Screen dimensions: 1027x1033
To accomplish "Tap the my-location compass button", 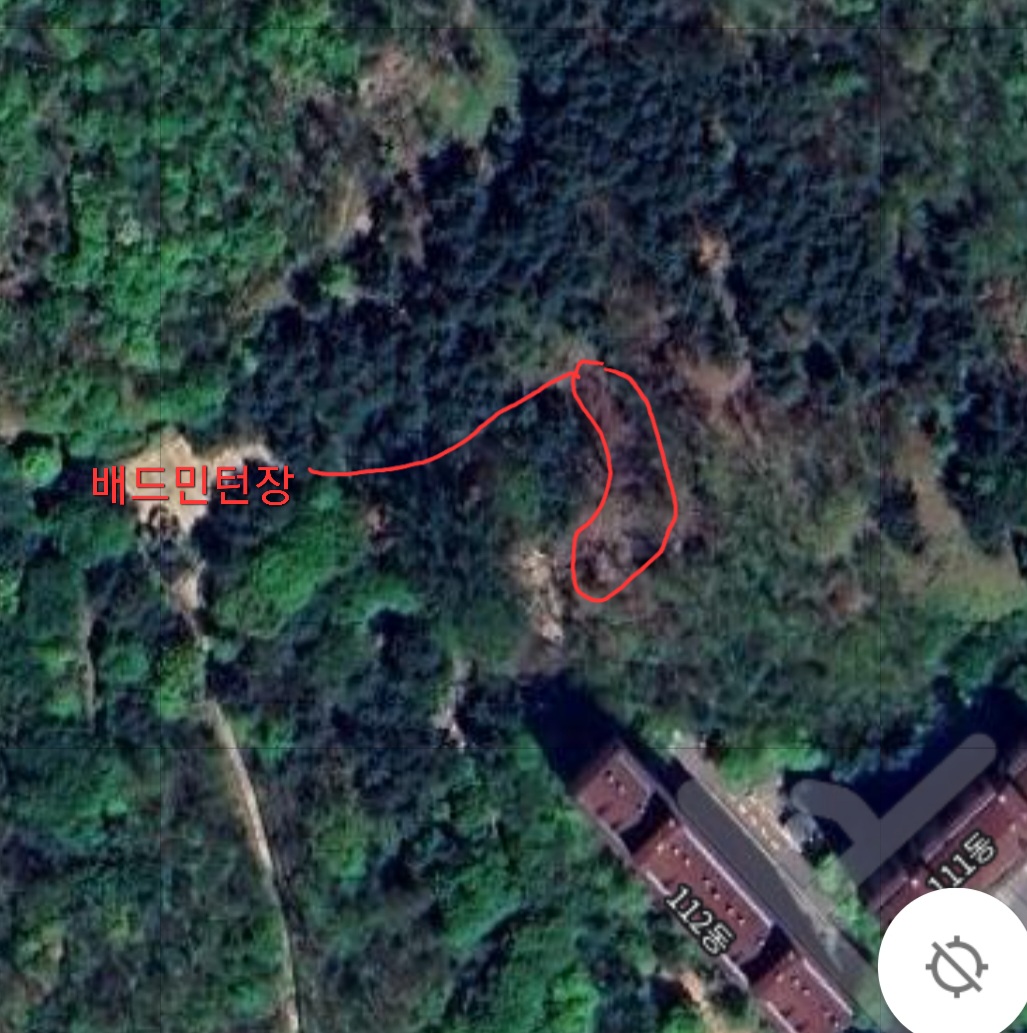I will tap(957, 967).
